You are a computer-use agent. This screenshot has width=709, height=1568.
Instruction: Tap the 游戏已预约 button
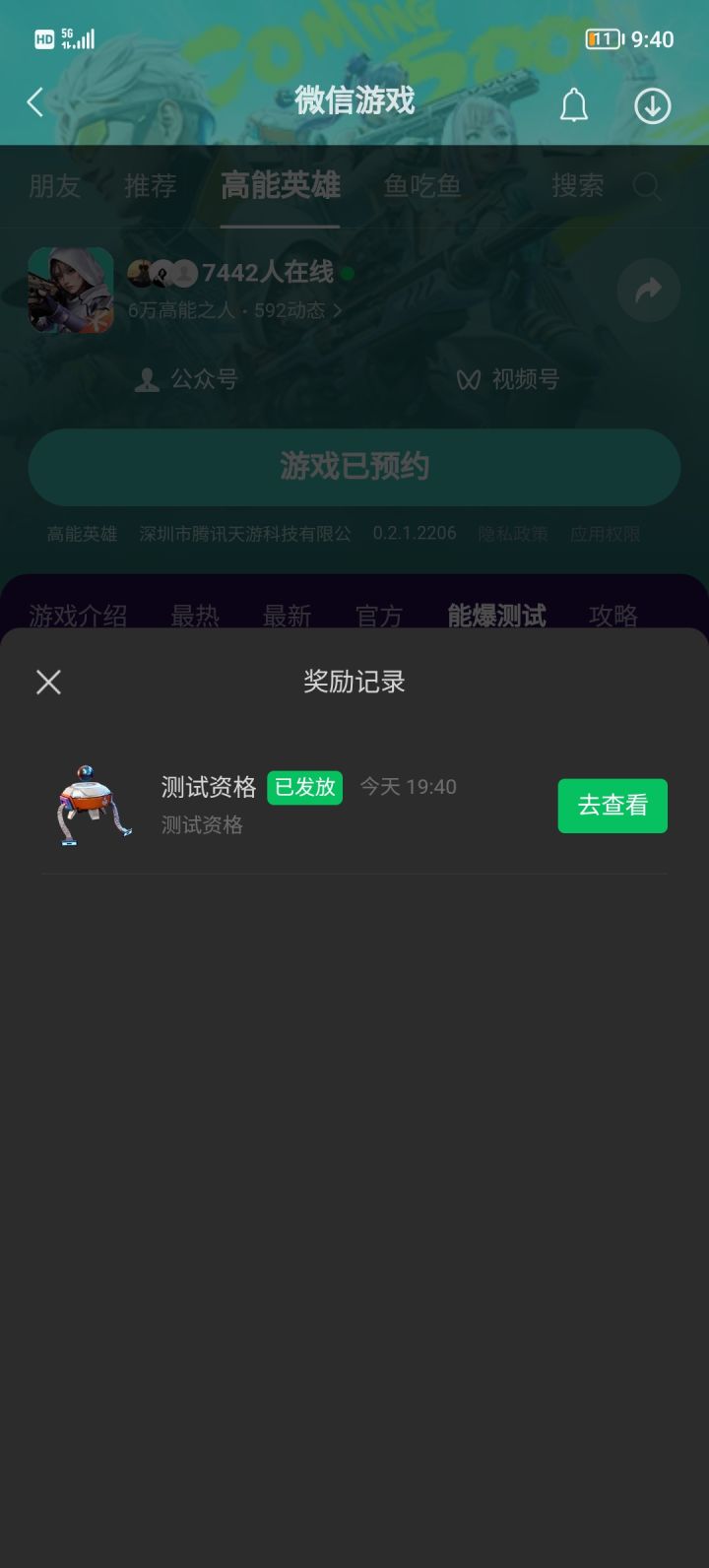click(x=354, y=466)
